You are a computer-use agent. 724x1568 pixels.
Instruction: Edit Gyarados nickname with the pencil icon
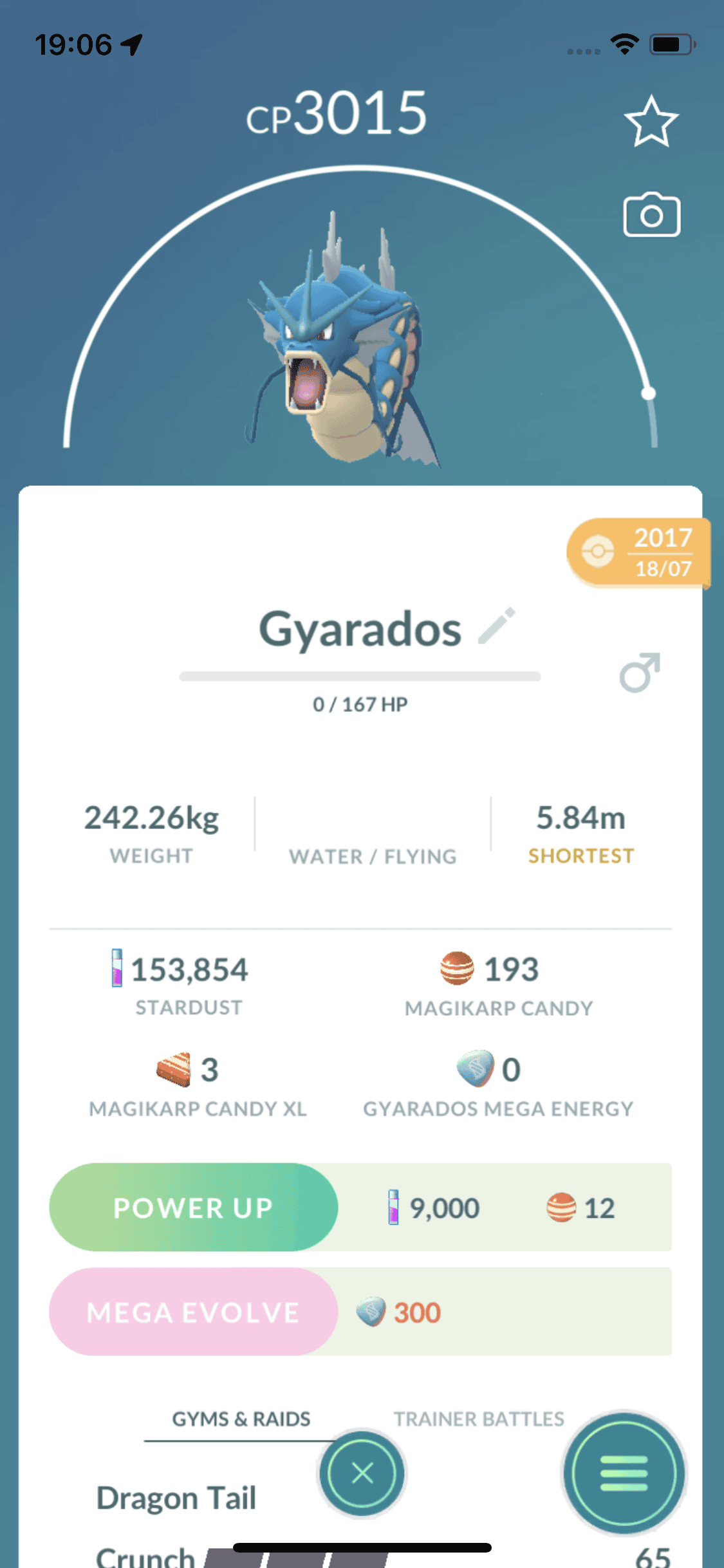[x=497, y=626]
